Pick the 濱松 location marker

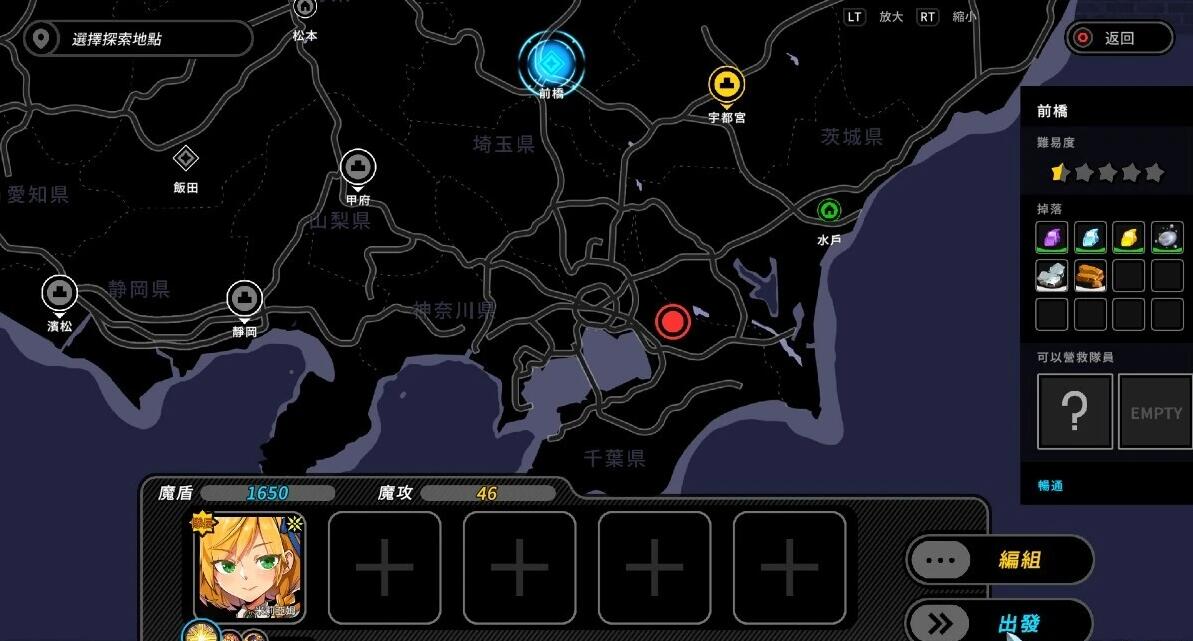click(60, 293)
